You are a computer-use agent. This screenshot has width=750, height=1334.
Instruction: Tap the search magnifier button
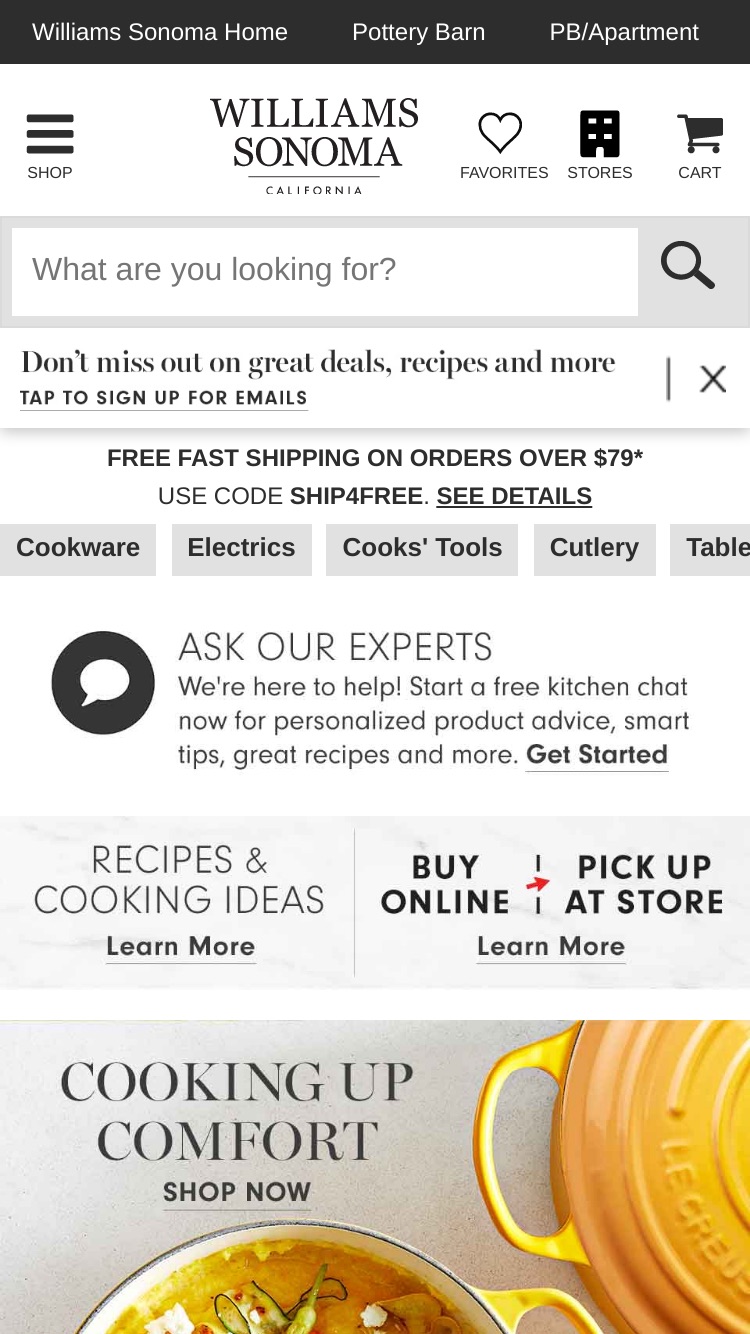(688, 267)
